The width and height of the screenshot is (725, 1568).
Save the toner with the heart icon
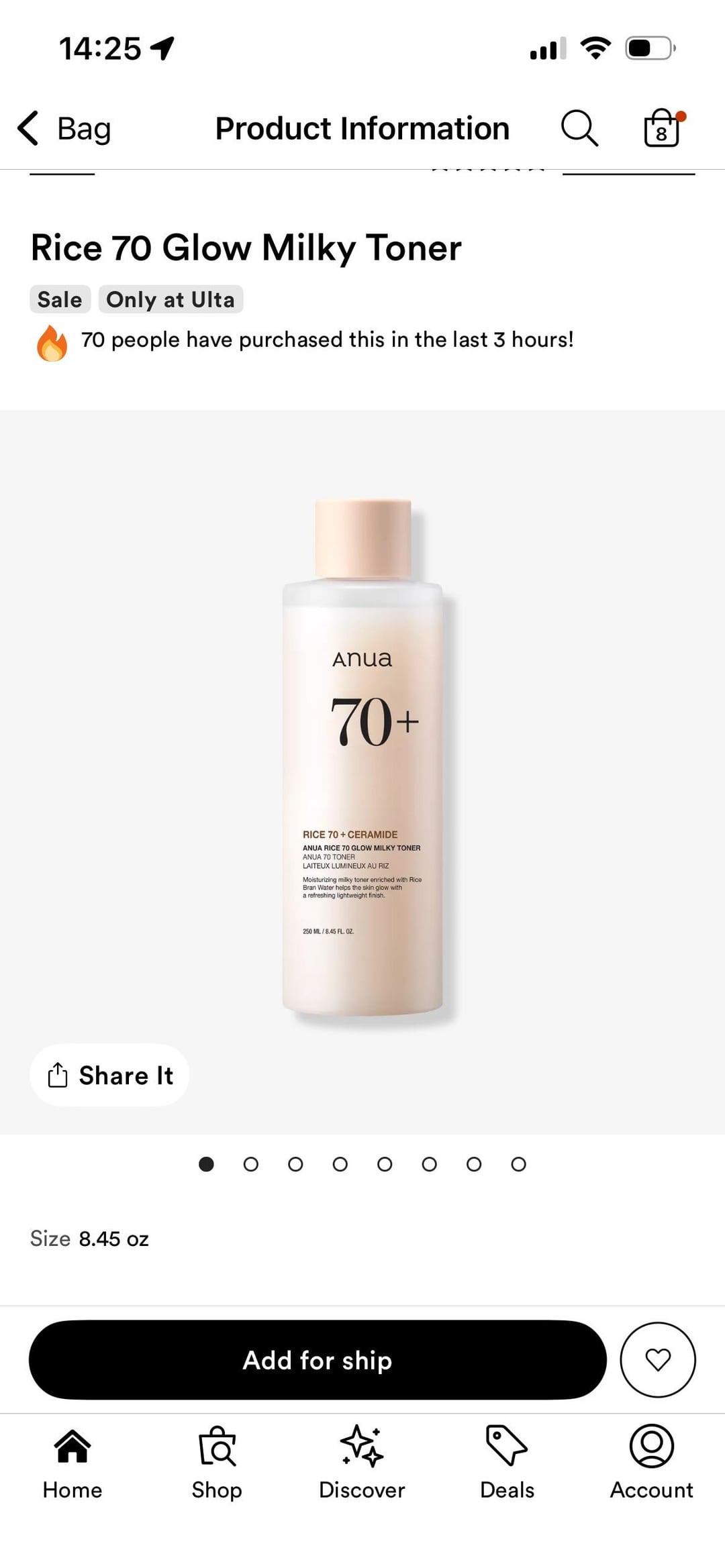tap(657, 1360)
